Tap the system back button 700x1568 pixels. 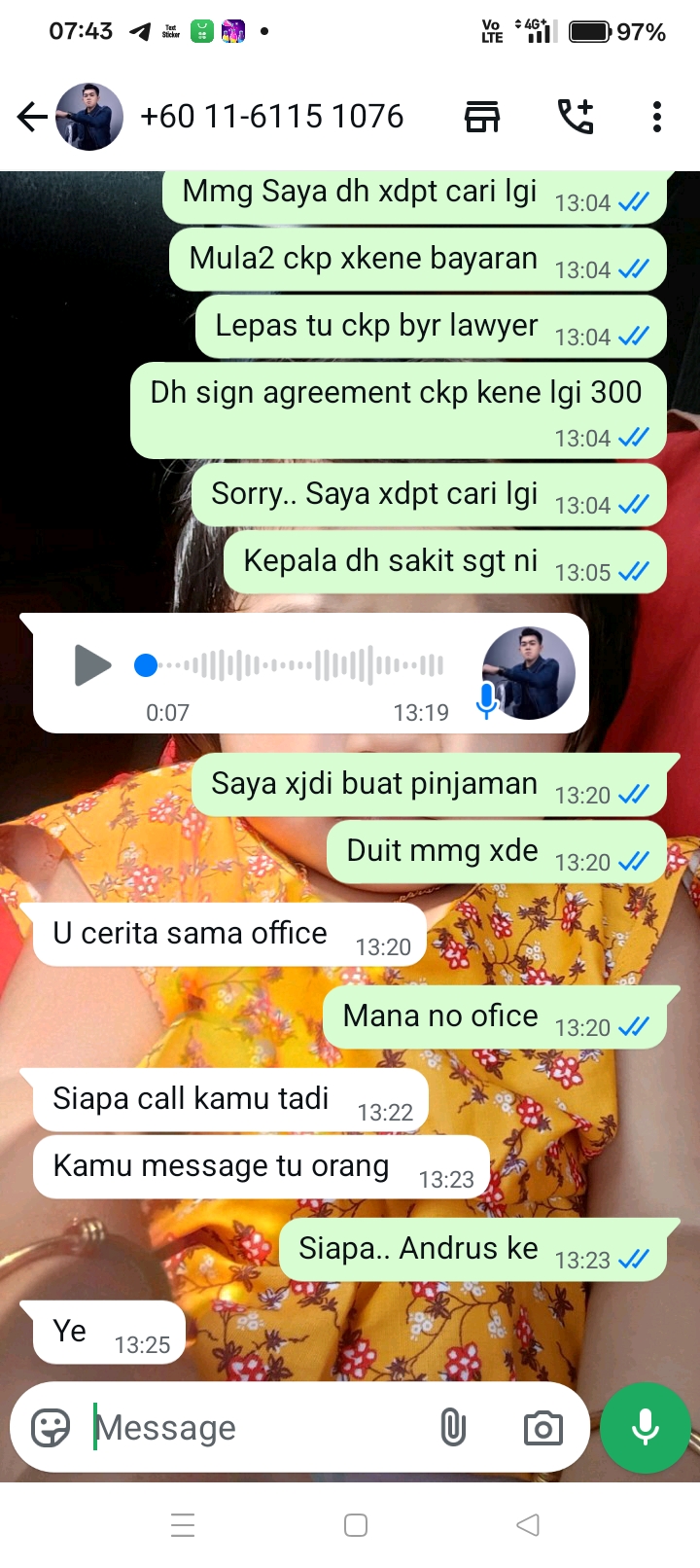(528, 1525)
